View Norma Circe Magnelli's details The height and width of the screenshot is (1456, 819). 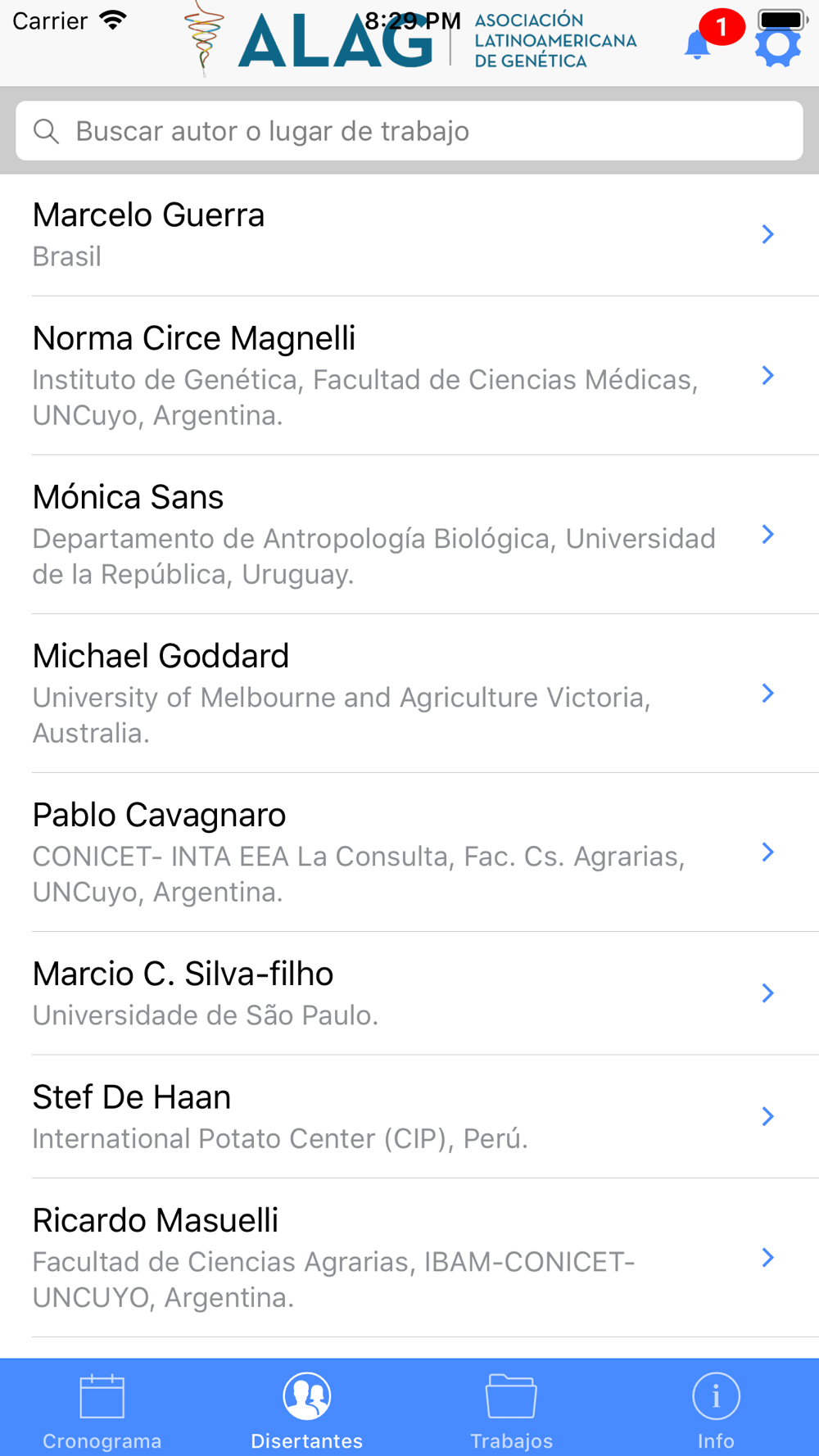pyautogui.click(x=409, y=376)
